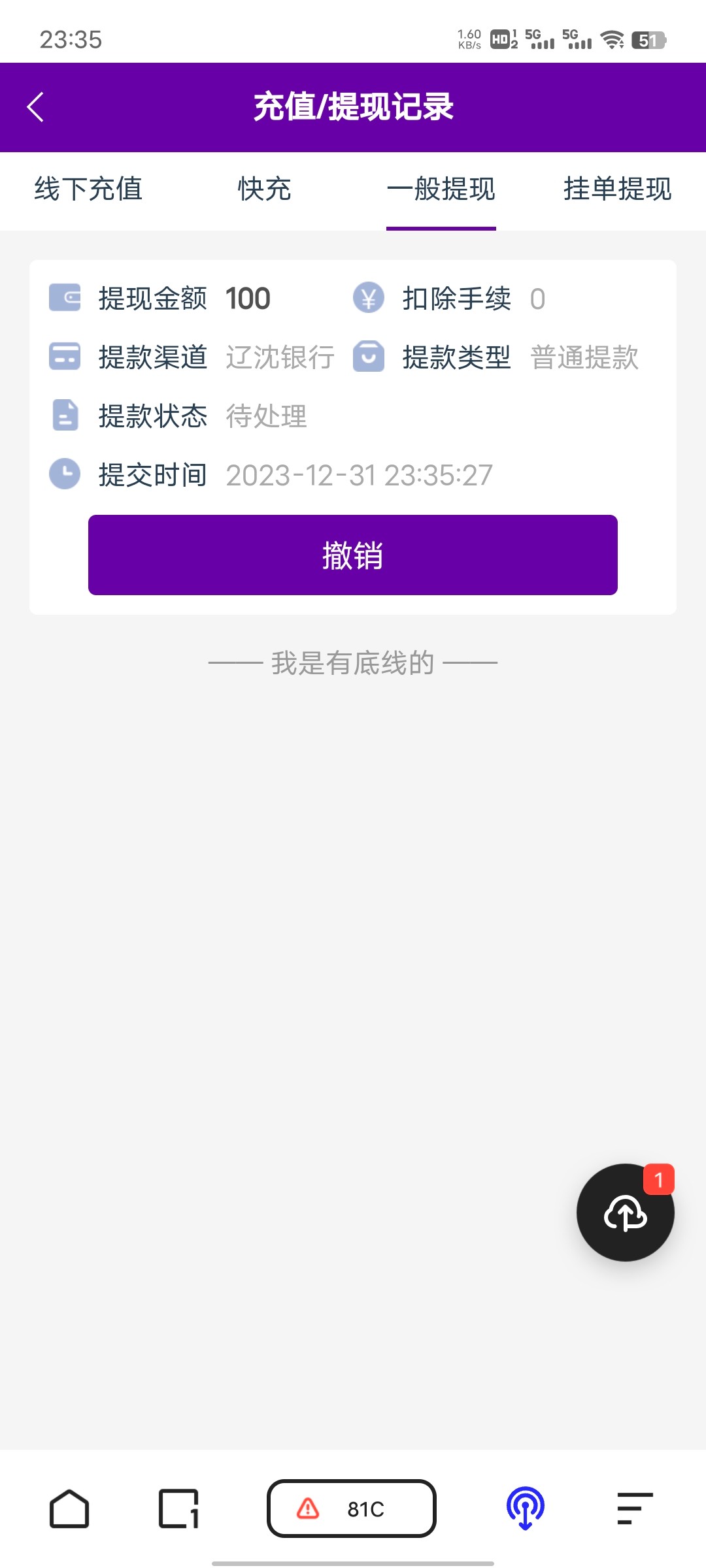The width and height of the screenshot is (706, 1568).
Task: Open the blue download indicator icon
Action: point(526,1509)
